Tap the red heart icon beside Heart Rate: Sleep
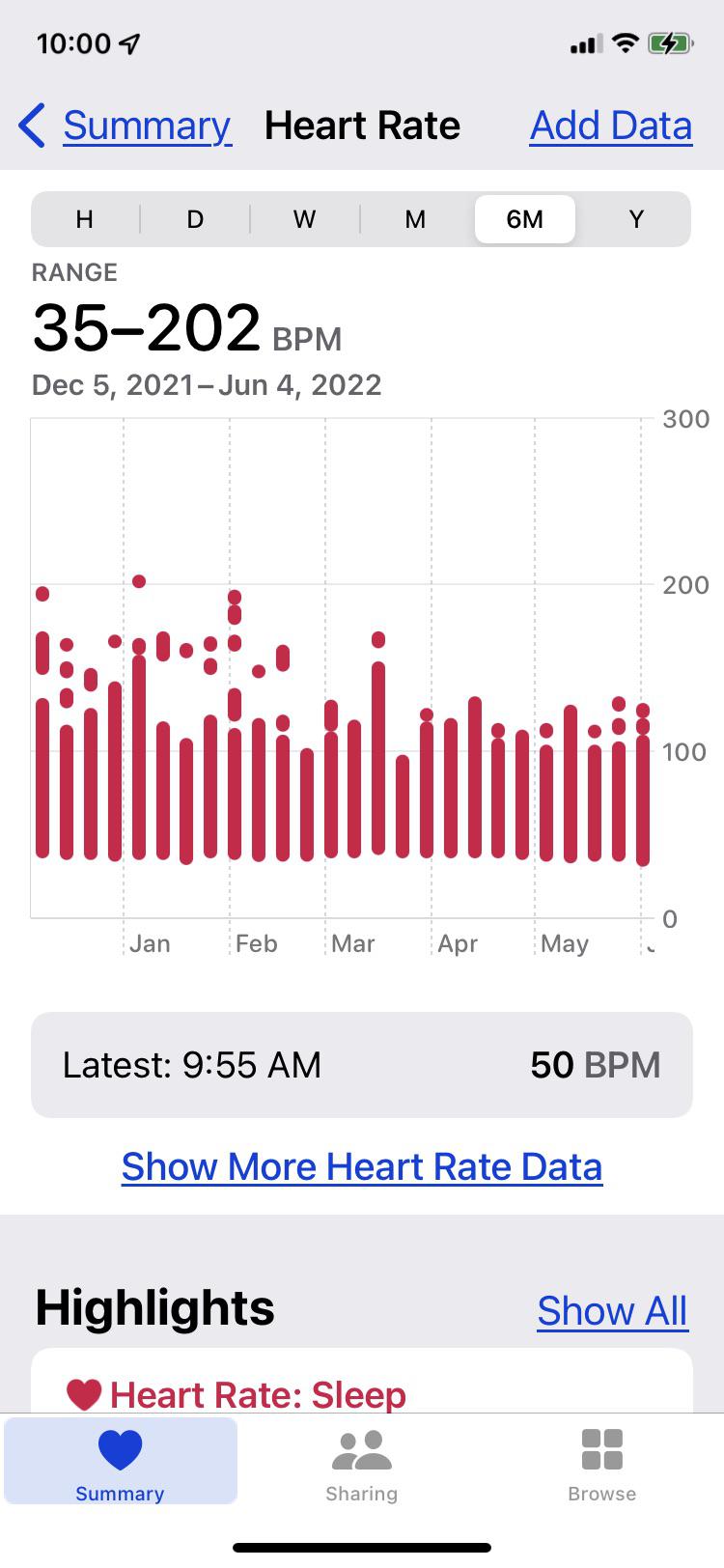Screen dimensions: 724x1568 point(85,1394)
